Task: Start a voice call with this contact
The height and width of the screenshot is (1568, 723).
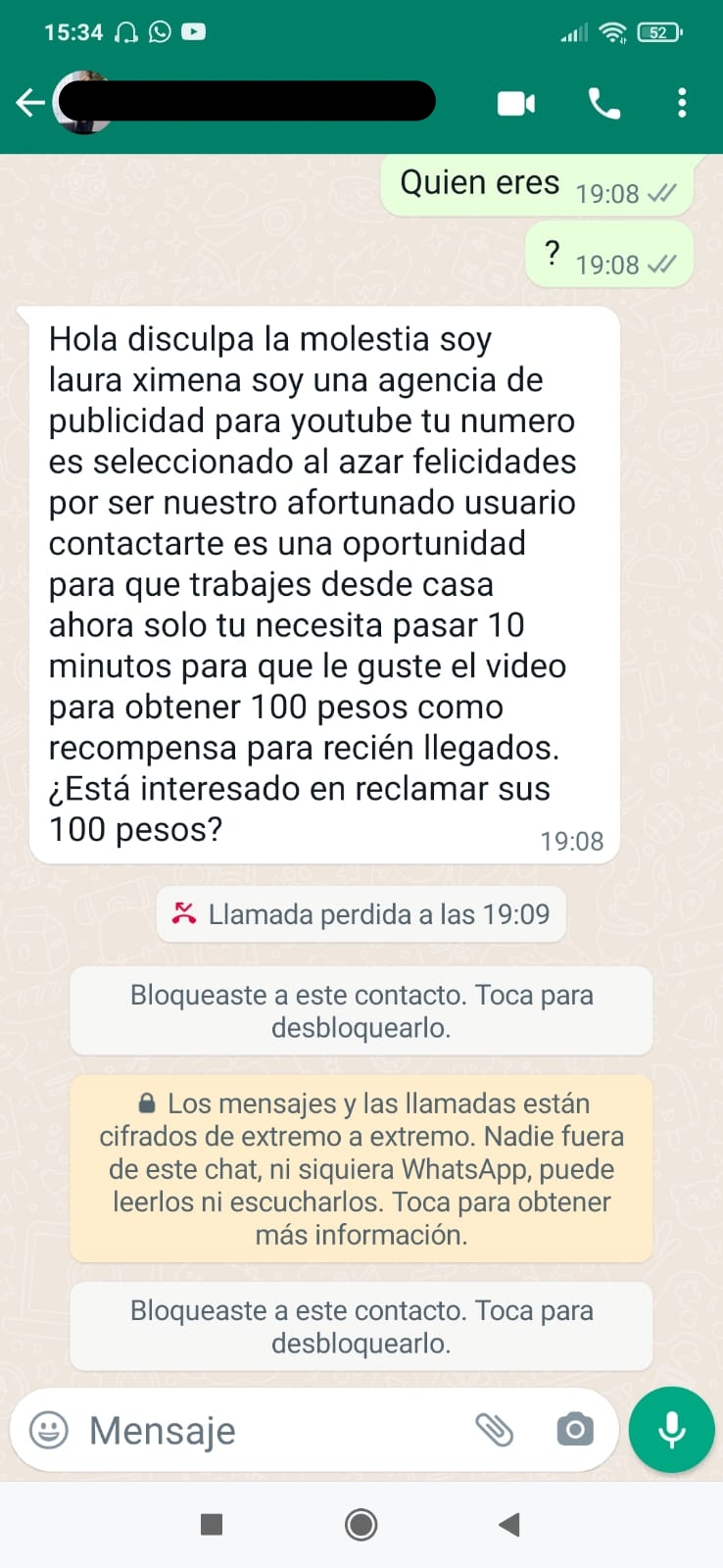Action: pyautogui.click(x=603, y=103)
